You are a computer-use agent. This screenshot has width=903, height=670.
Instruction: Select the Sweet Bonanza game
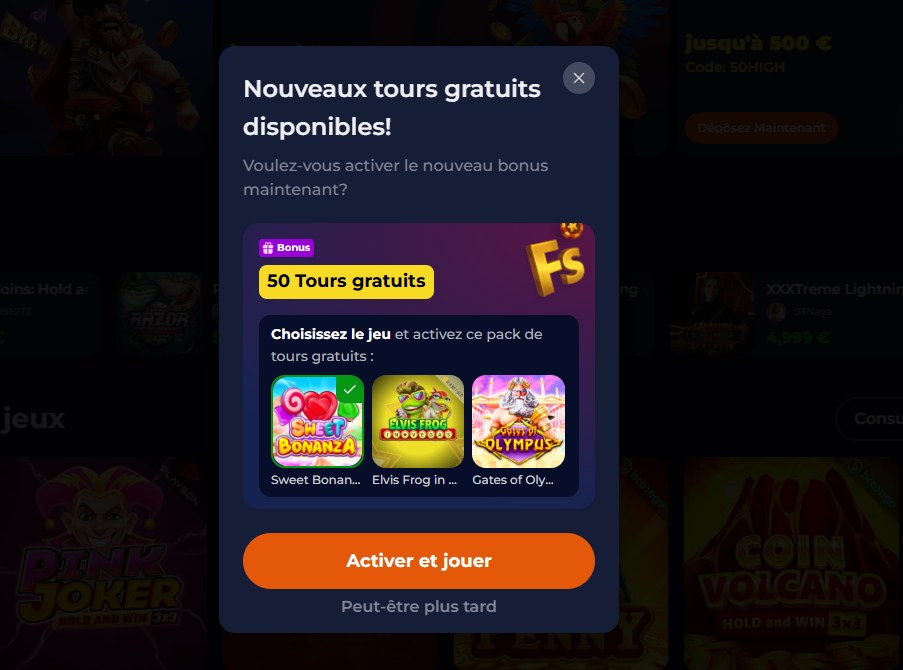pyautogui.click(x=317, y=421)
